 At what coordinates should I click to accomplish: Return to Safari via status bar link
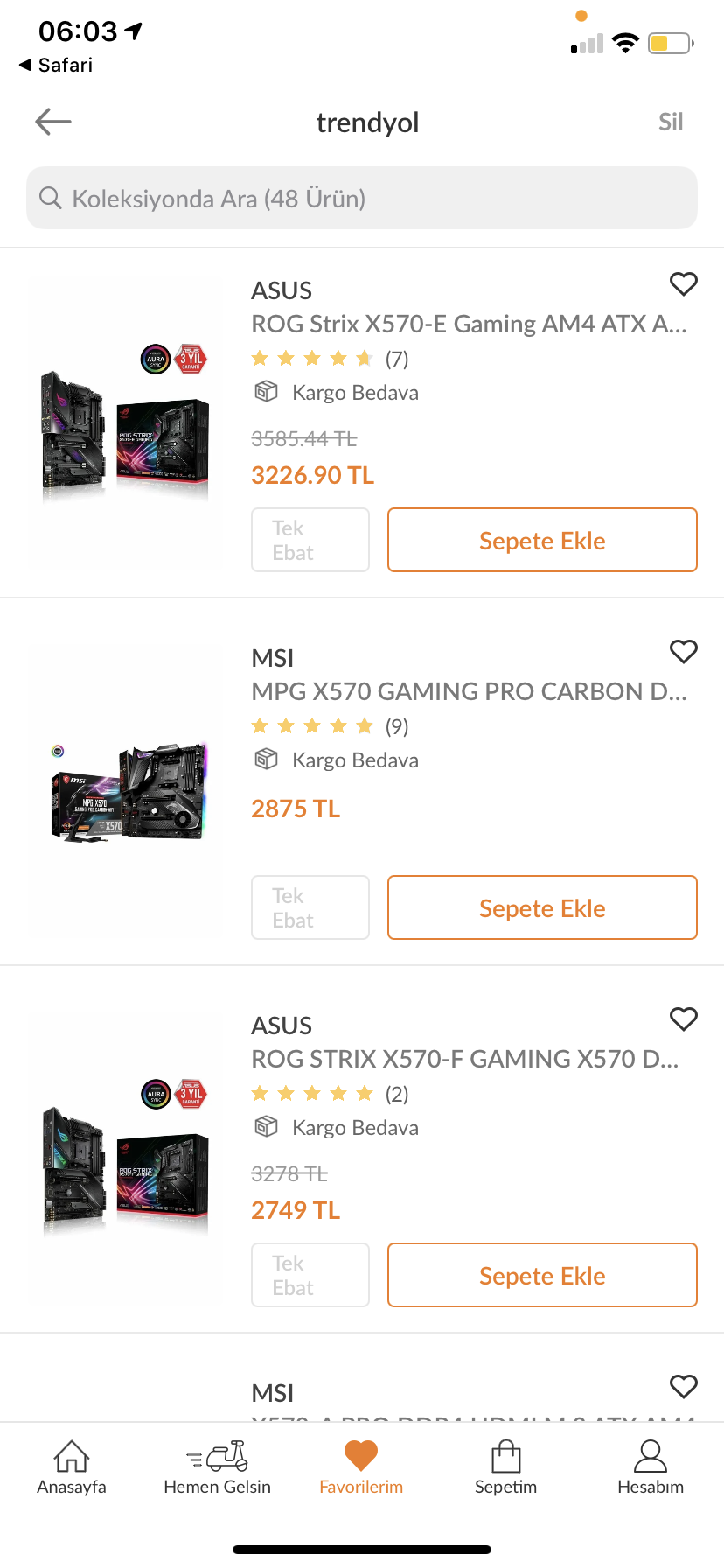pyautogui.click(x=56, y=66)
